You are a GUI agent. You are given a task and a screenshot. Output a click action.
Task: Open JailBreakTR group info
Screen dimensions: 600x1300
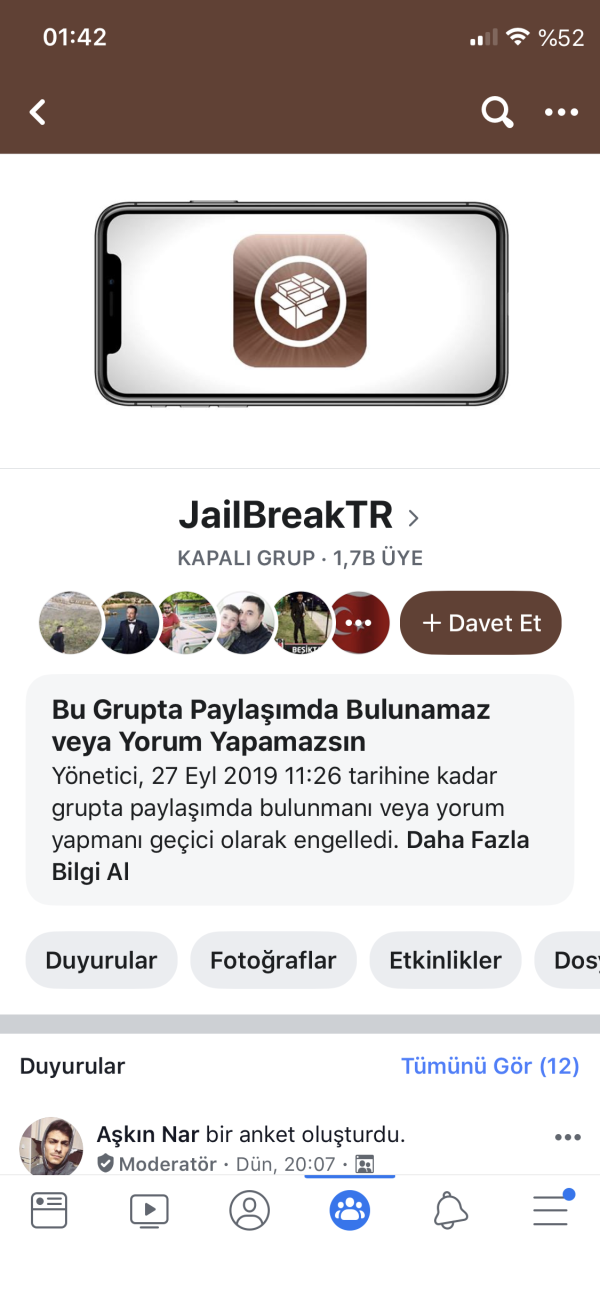click(x=300, y=517)
